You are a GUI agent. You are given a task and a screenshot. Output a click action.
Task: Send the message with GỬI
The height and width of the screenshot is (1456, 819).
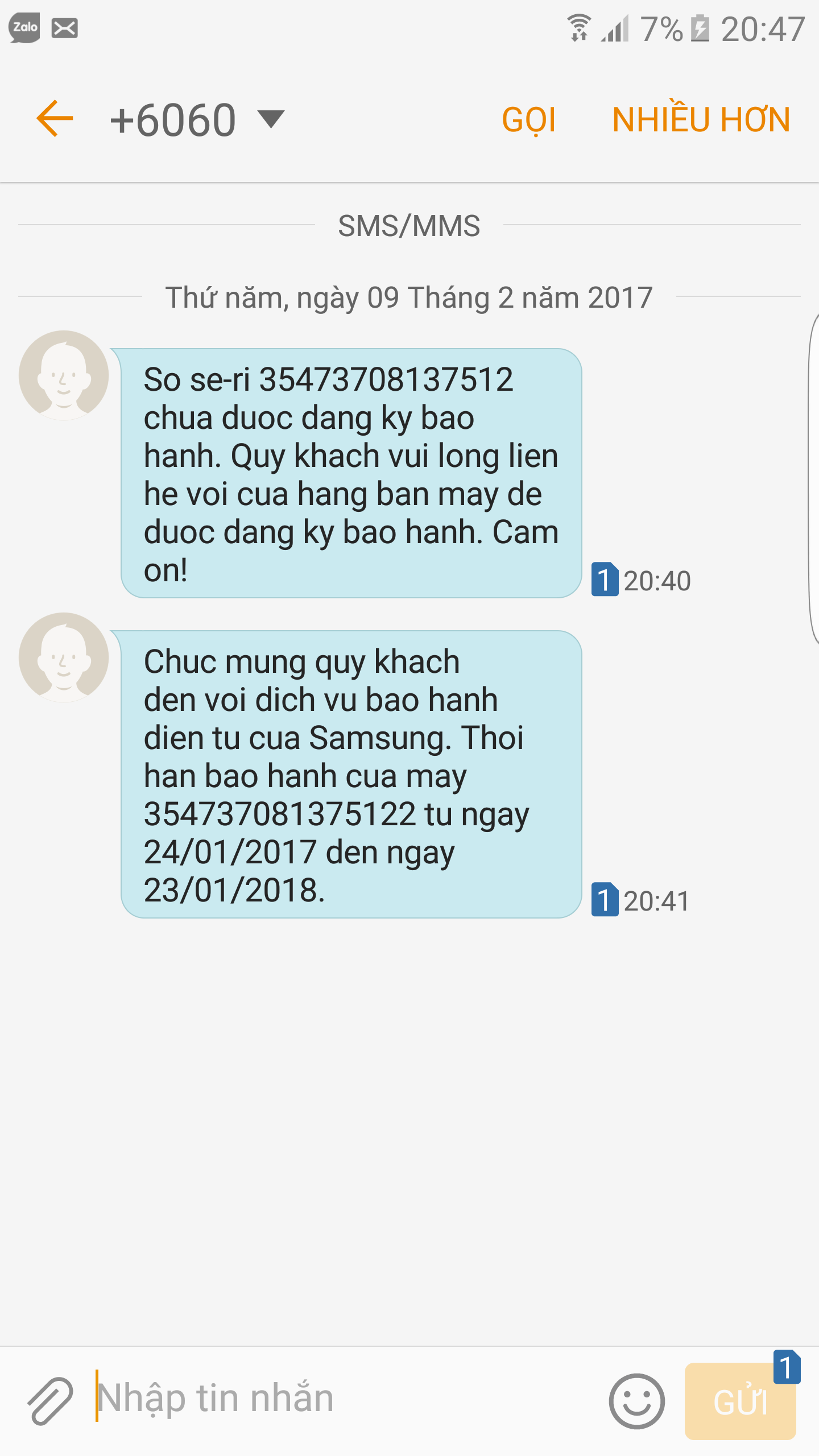740,1401
